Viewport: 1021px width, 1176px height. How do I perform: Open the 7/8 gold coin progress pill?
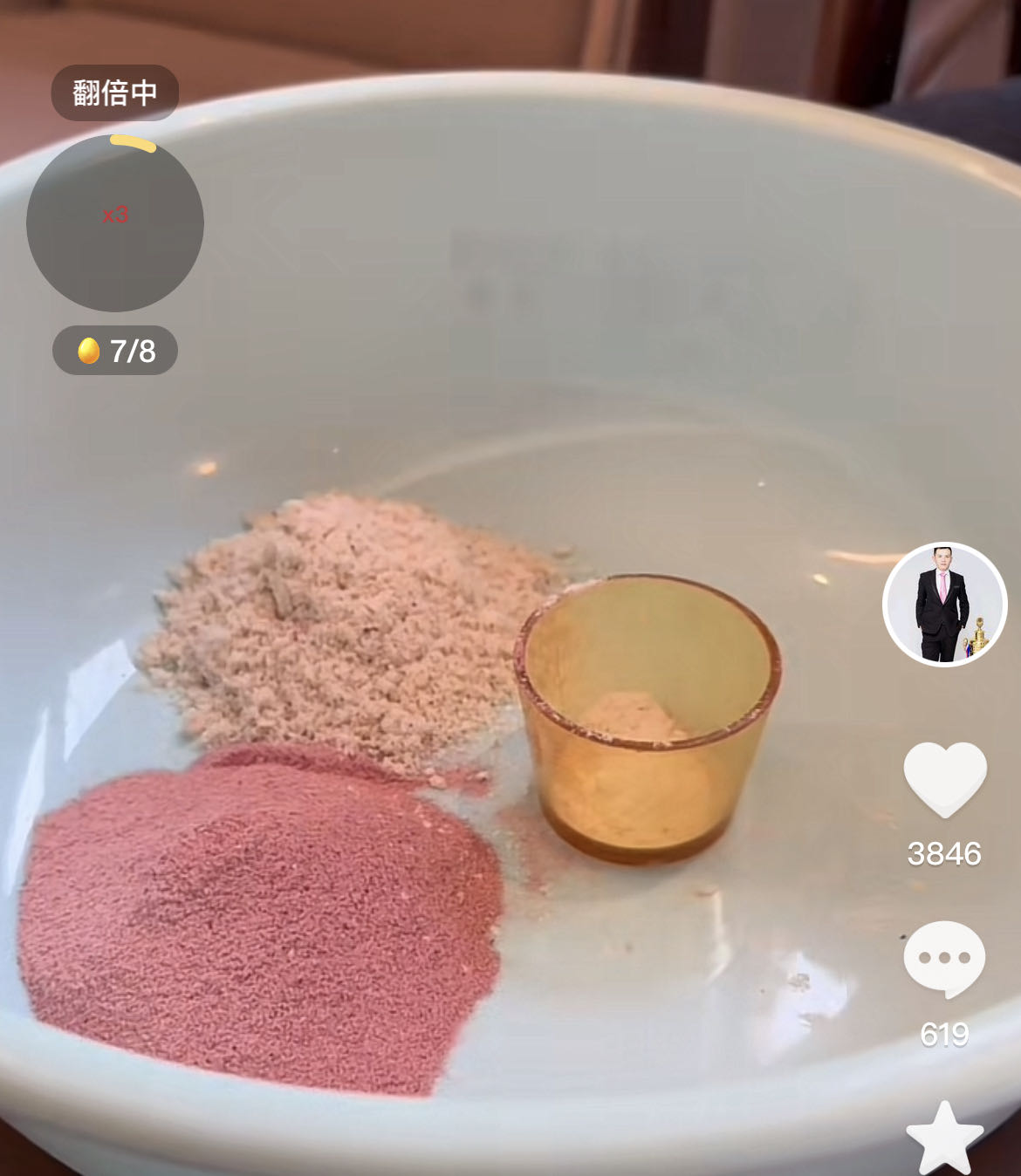pos(115,351)
